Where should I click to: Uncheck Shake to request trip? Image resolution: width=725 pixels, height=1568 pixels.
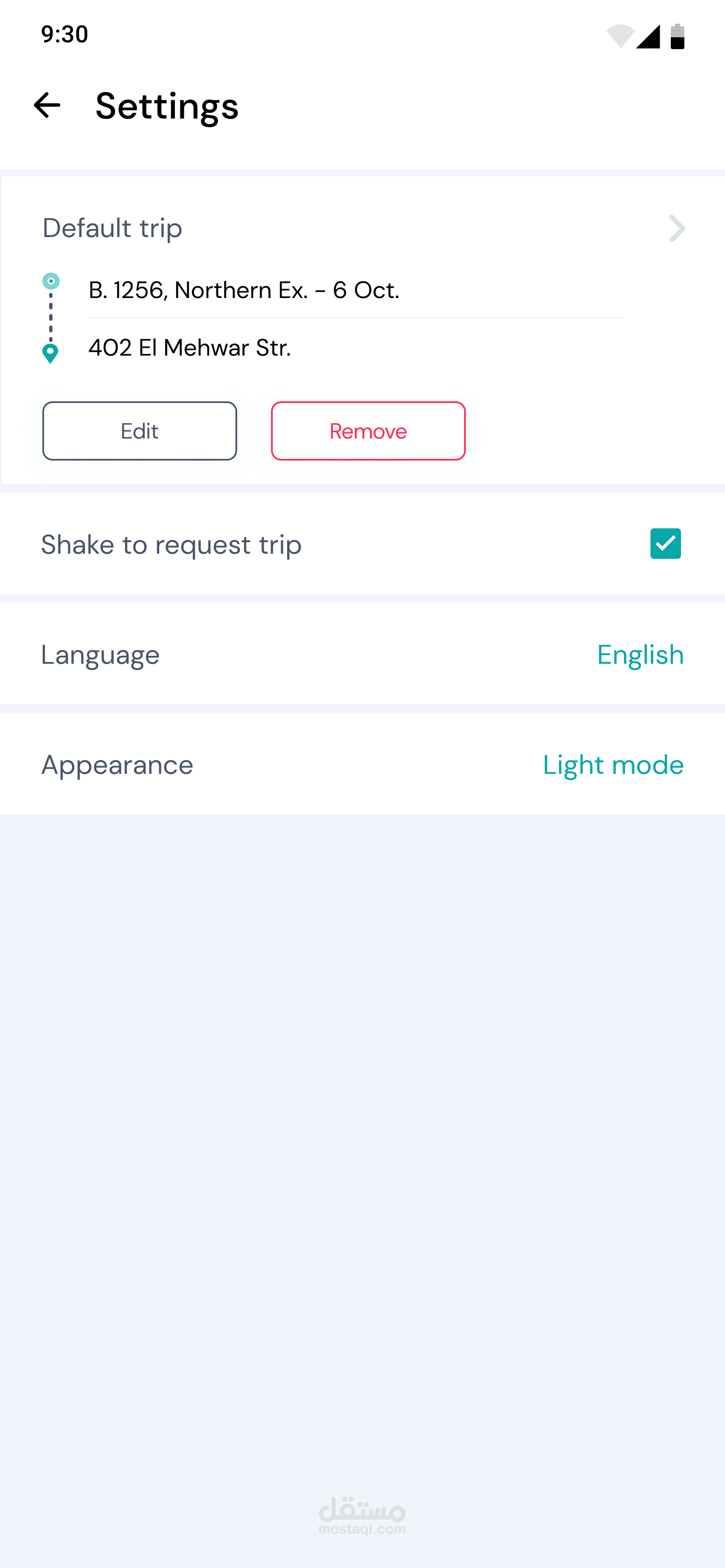pos(665,544)
